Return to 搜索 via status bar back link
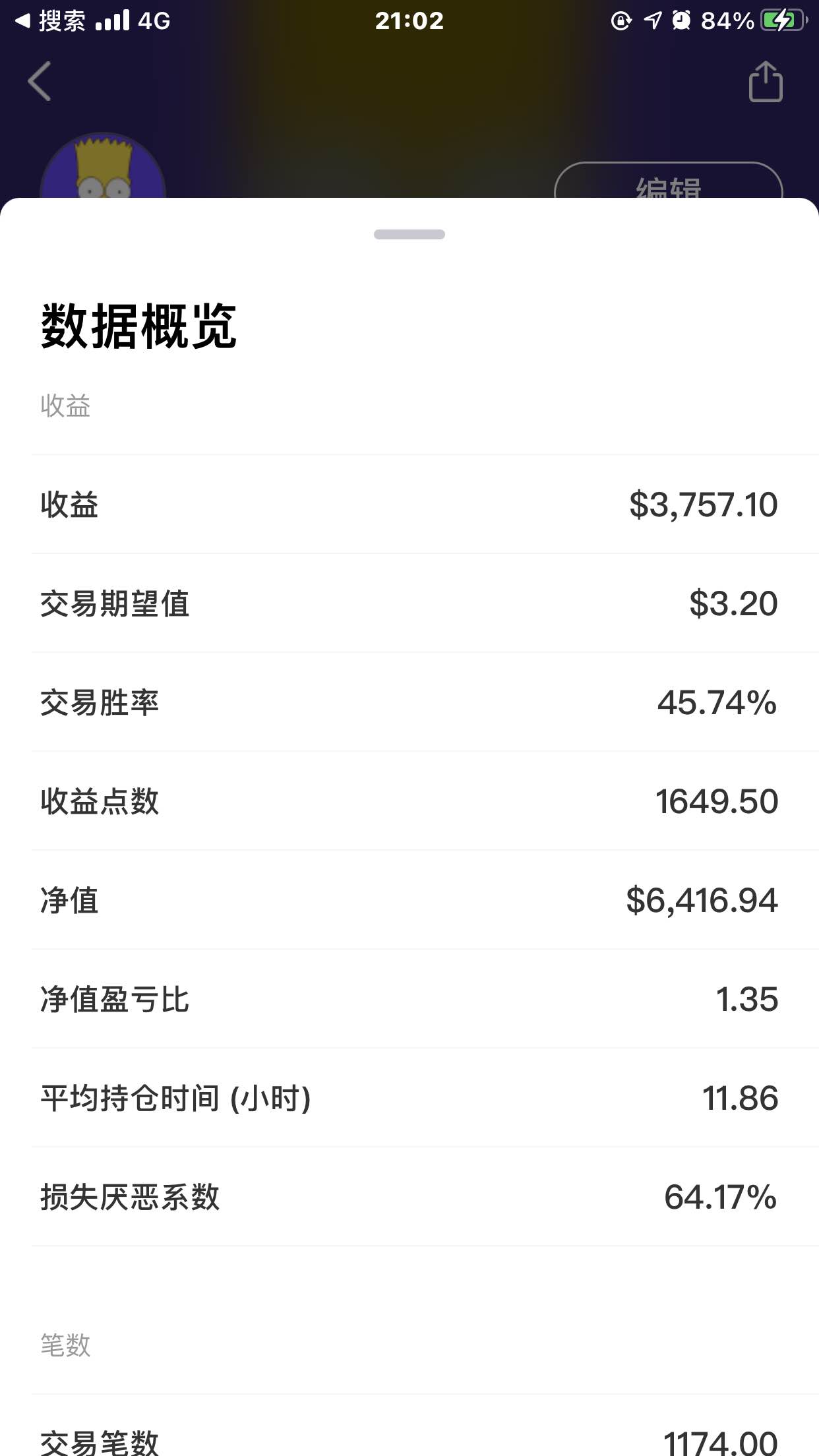The width and height of the screenshot is (819, 1456). pos(50,20)
